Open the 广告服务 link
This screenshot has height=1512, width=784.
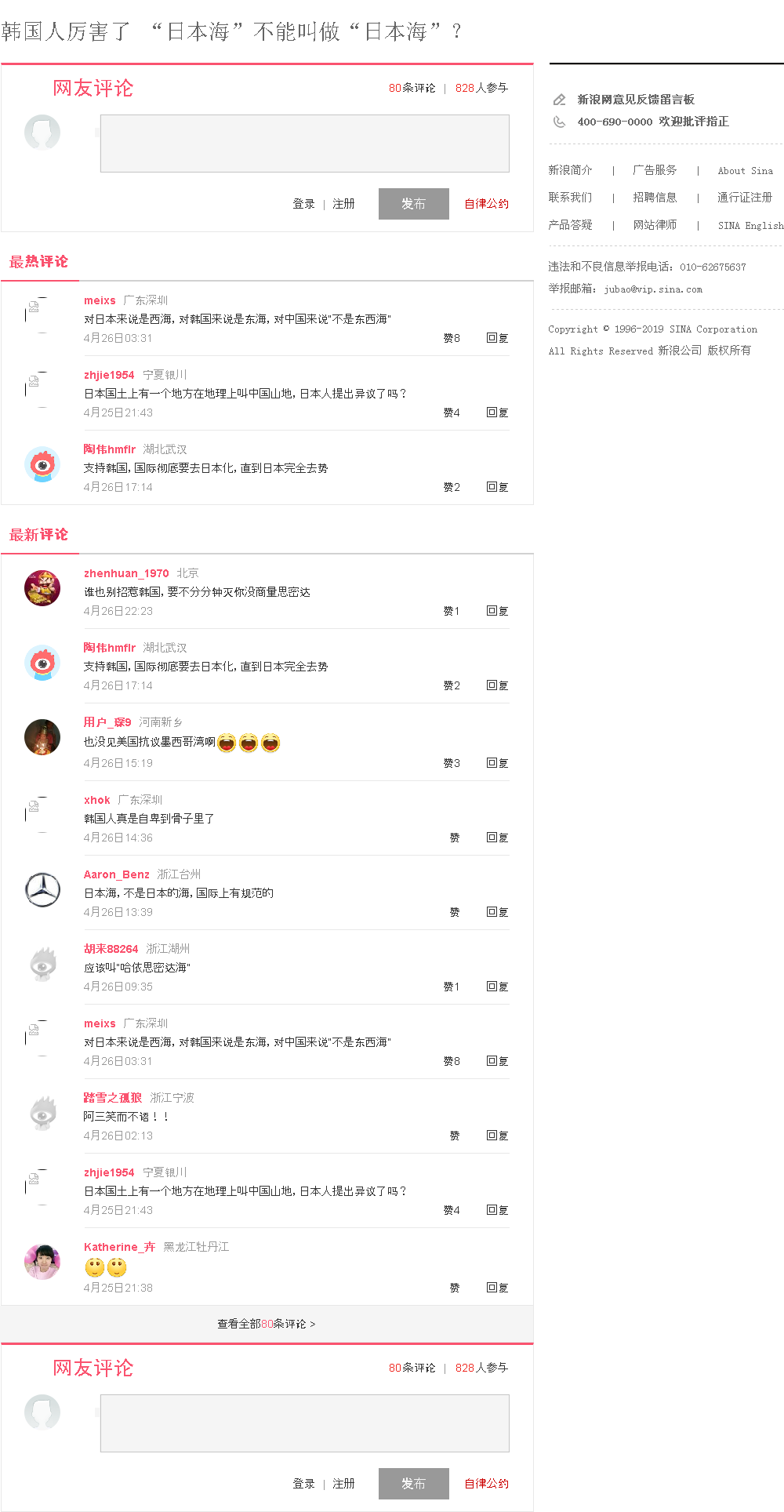click(x=655, y=170)
